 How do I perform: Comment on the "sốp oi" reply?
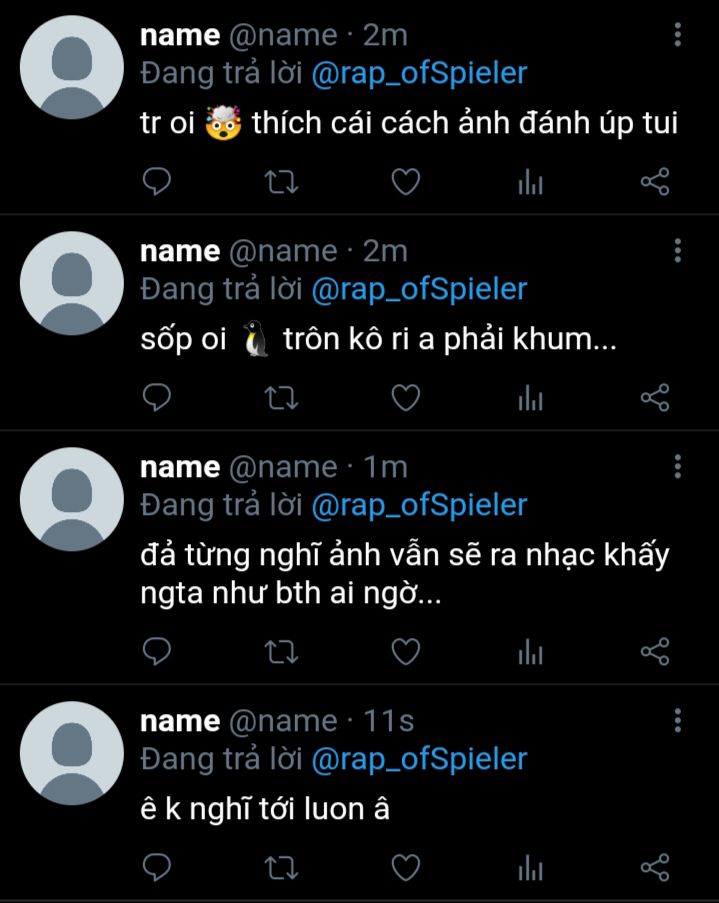click(157, 398)
